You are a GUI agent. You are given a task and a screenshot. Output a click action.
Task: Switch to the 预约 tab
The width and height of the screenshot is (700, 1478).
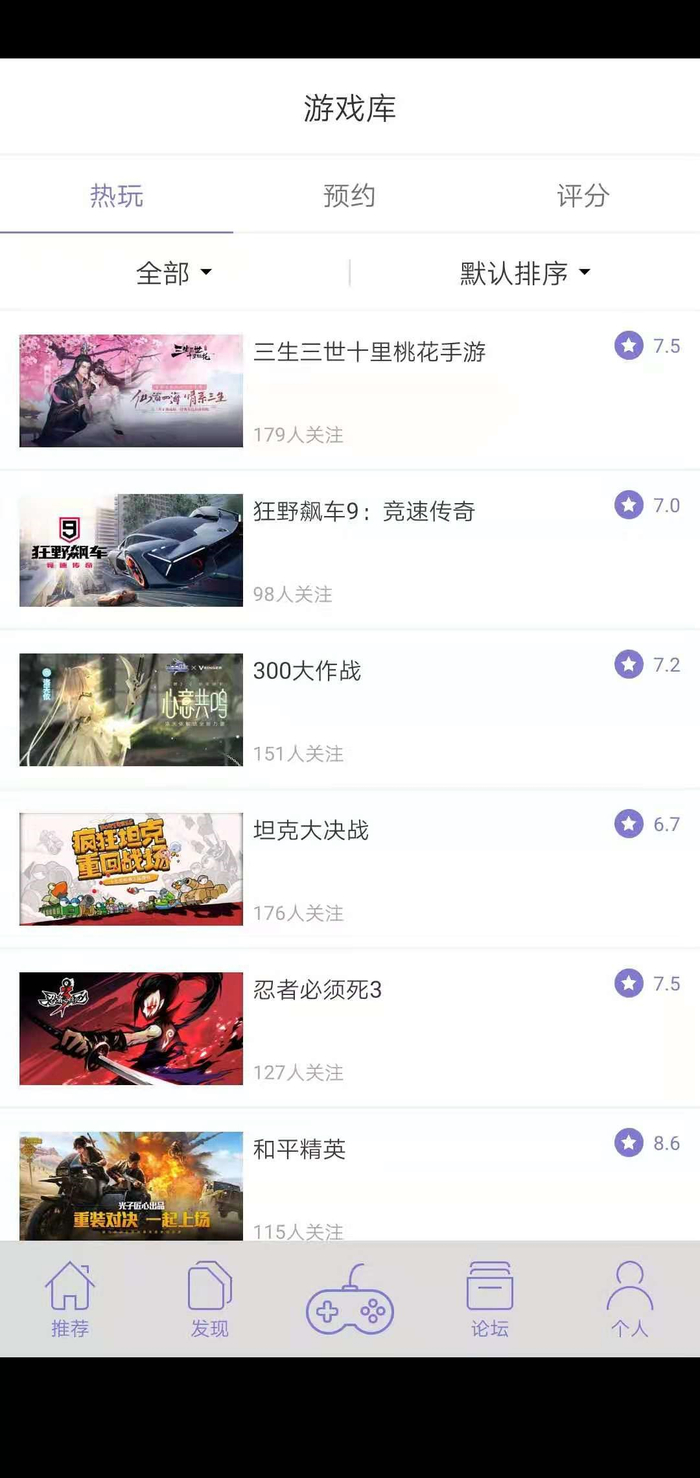[349, 195]
